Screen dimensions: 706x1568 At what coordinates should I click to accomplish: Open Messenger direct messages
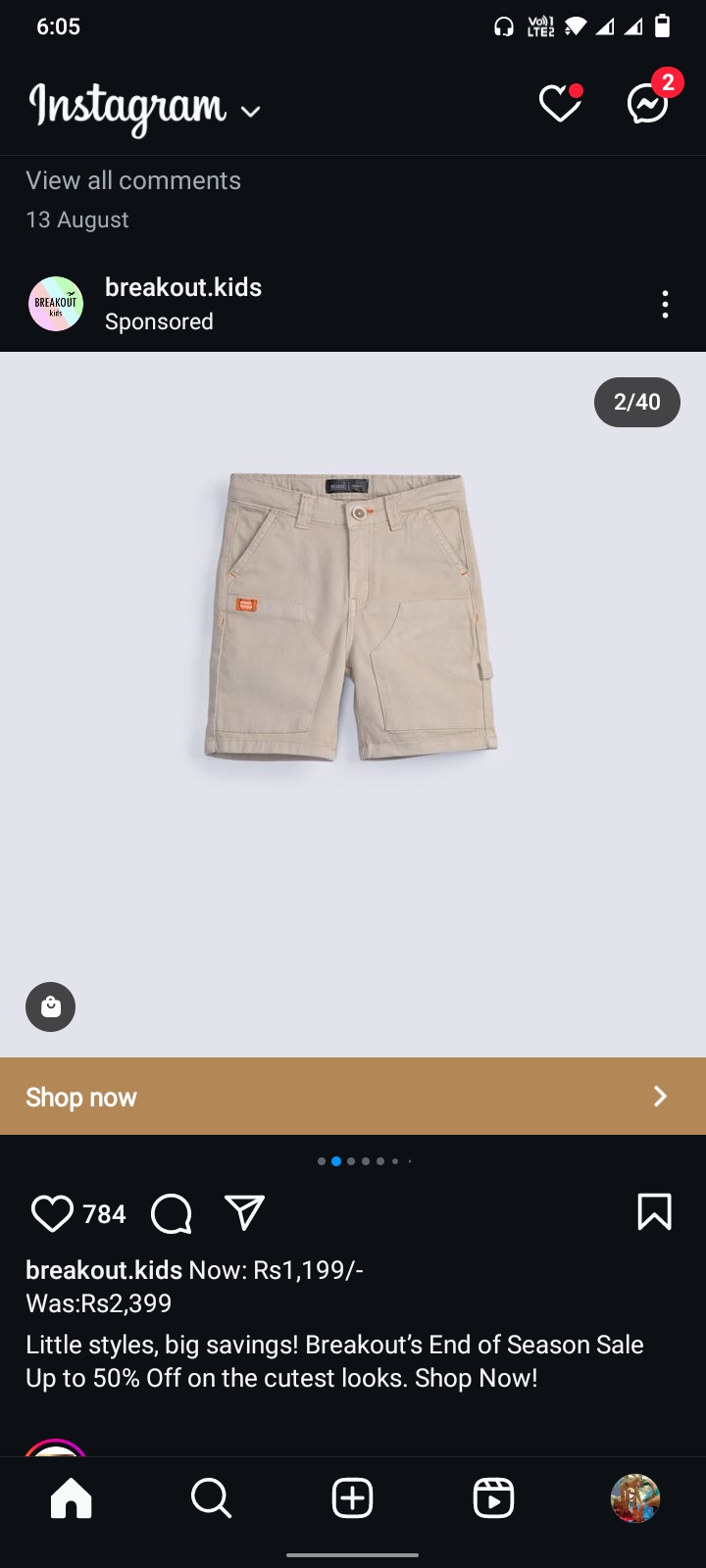tap(649, 103)
